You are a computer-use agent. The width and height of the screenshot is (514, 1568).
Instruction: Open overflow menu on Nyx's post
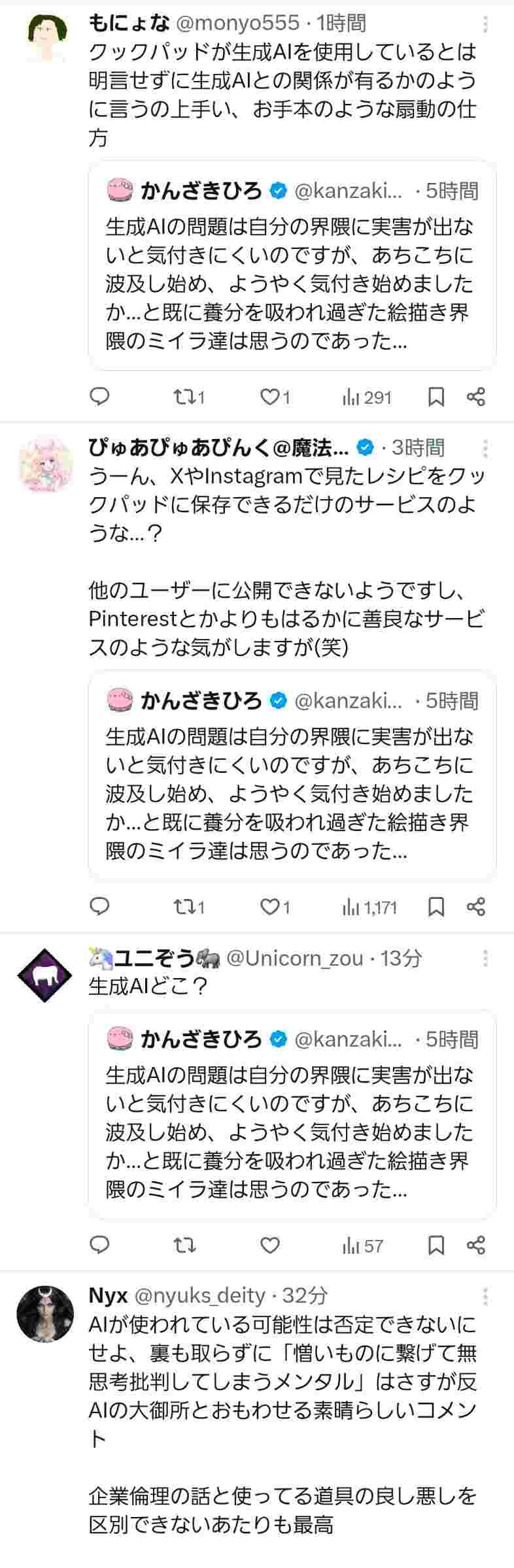tap(485, 1296)
